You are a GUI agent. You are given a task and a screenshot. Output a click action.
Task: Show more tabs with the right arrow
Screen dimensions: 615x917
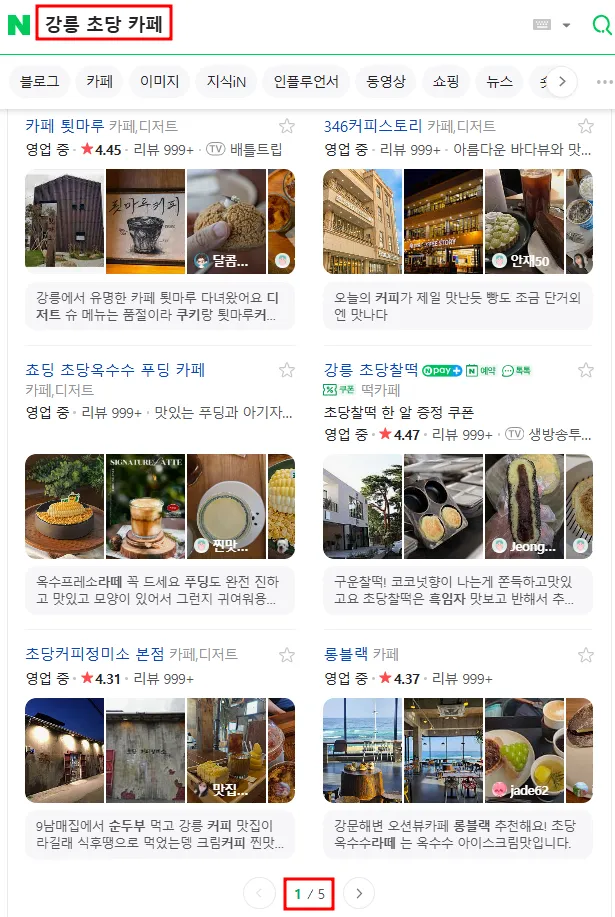562,81
